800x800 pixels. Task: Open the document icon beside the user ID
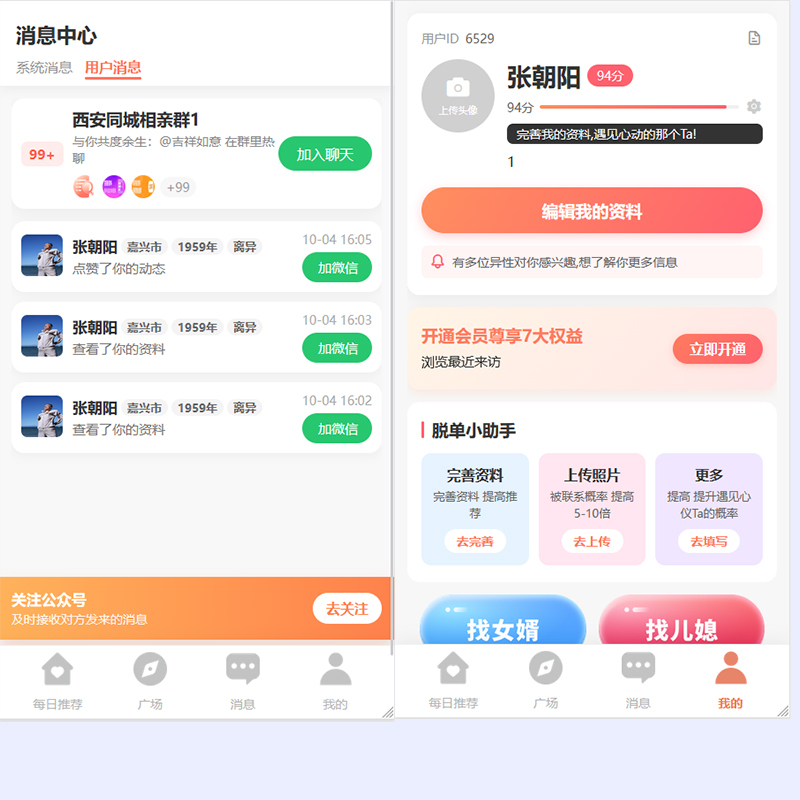pyautogui.click(x=754, y=39)
